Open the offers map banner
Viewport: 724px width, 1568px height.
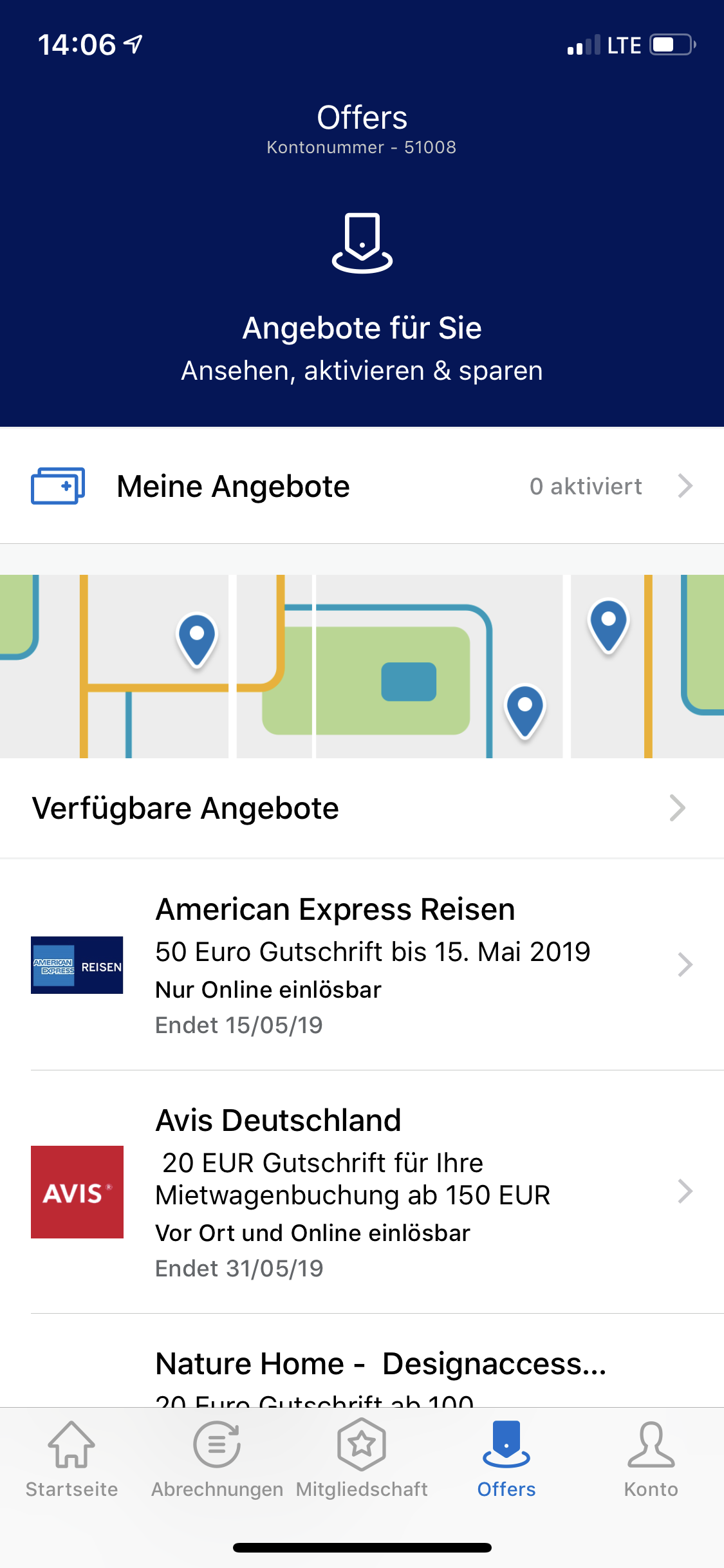(x=362, y=666)
